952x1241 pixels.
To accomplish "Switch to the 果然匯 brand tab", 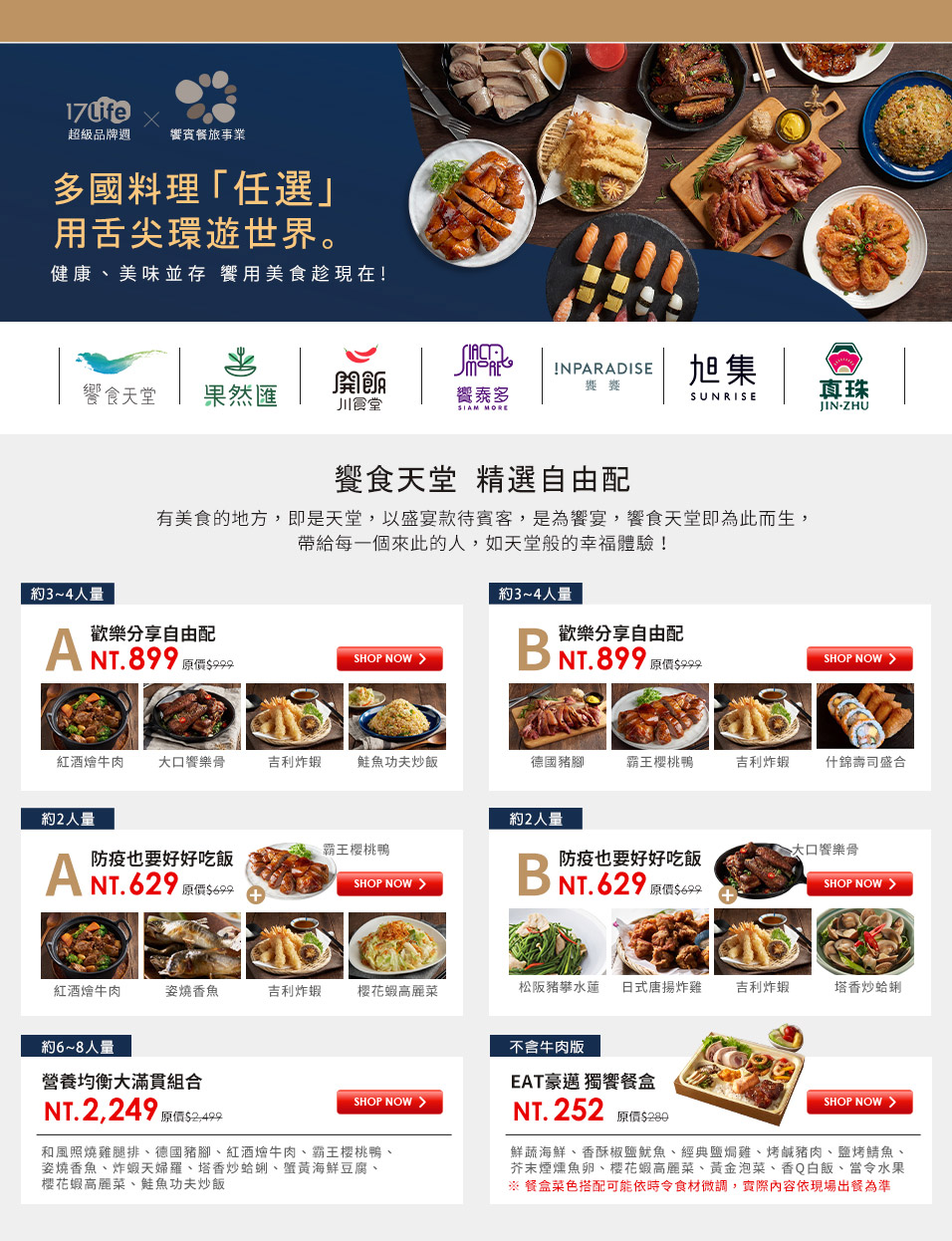I will click(240, 376).
